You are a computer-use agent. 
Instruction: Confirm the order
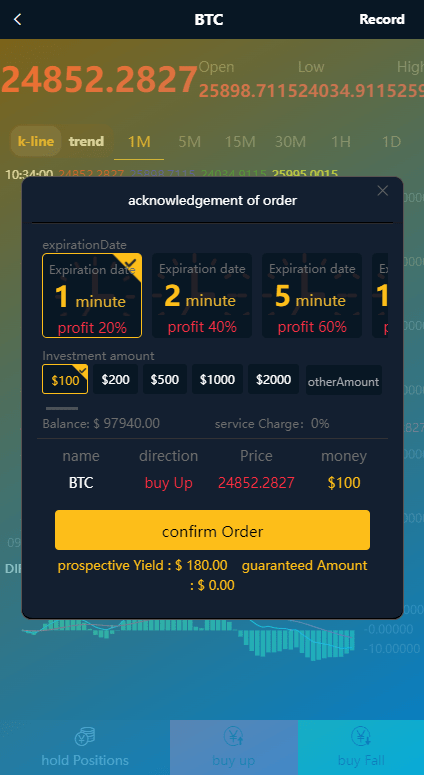[212, 530]
